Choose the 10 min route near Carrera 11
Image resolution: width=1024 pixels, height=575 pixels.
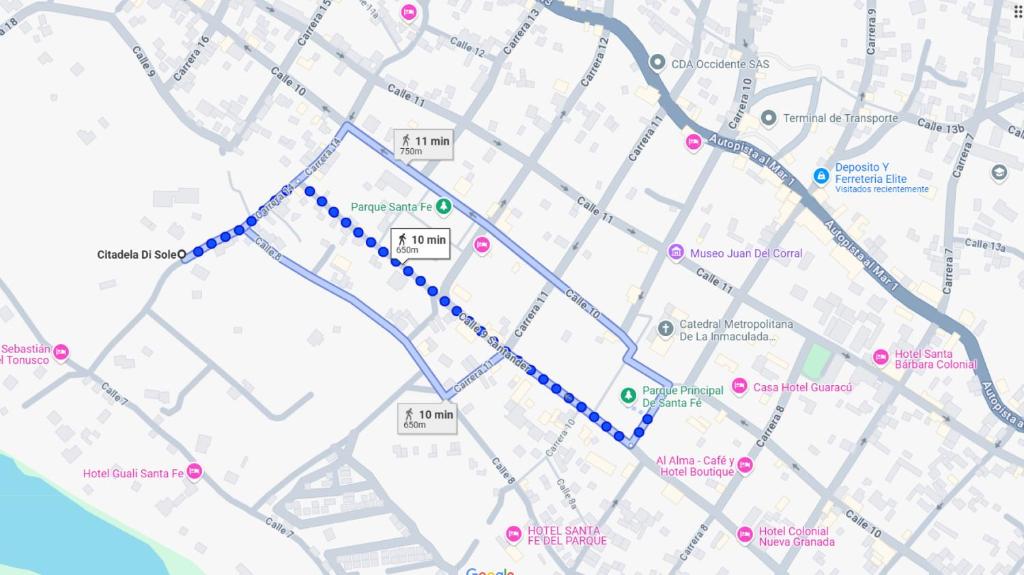pos(427,418)
